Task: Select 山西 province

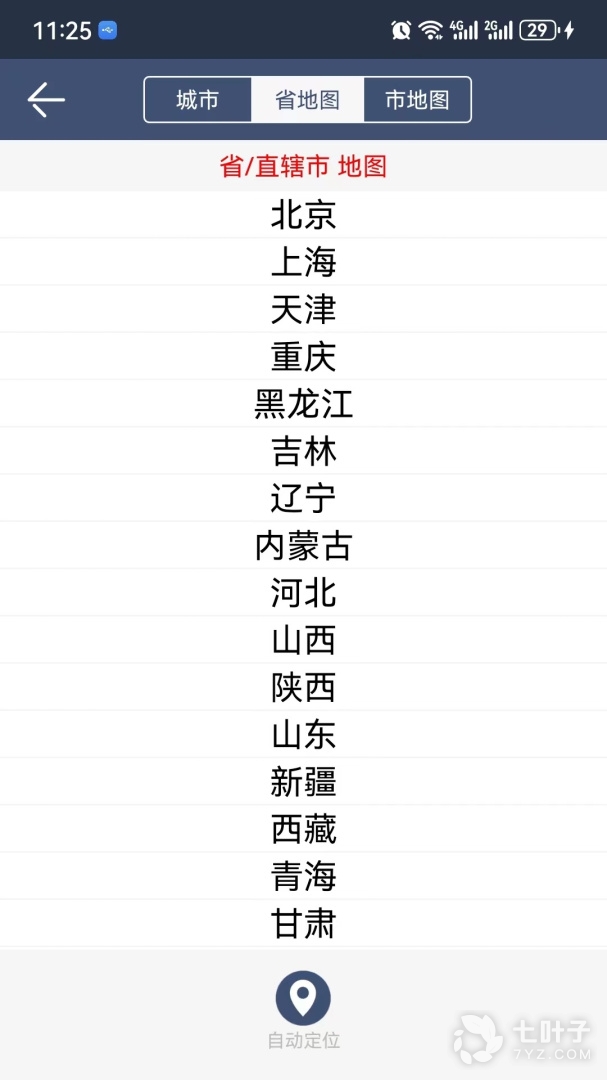Action: tap(303, 640)
